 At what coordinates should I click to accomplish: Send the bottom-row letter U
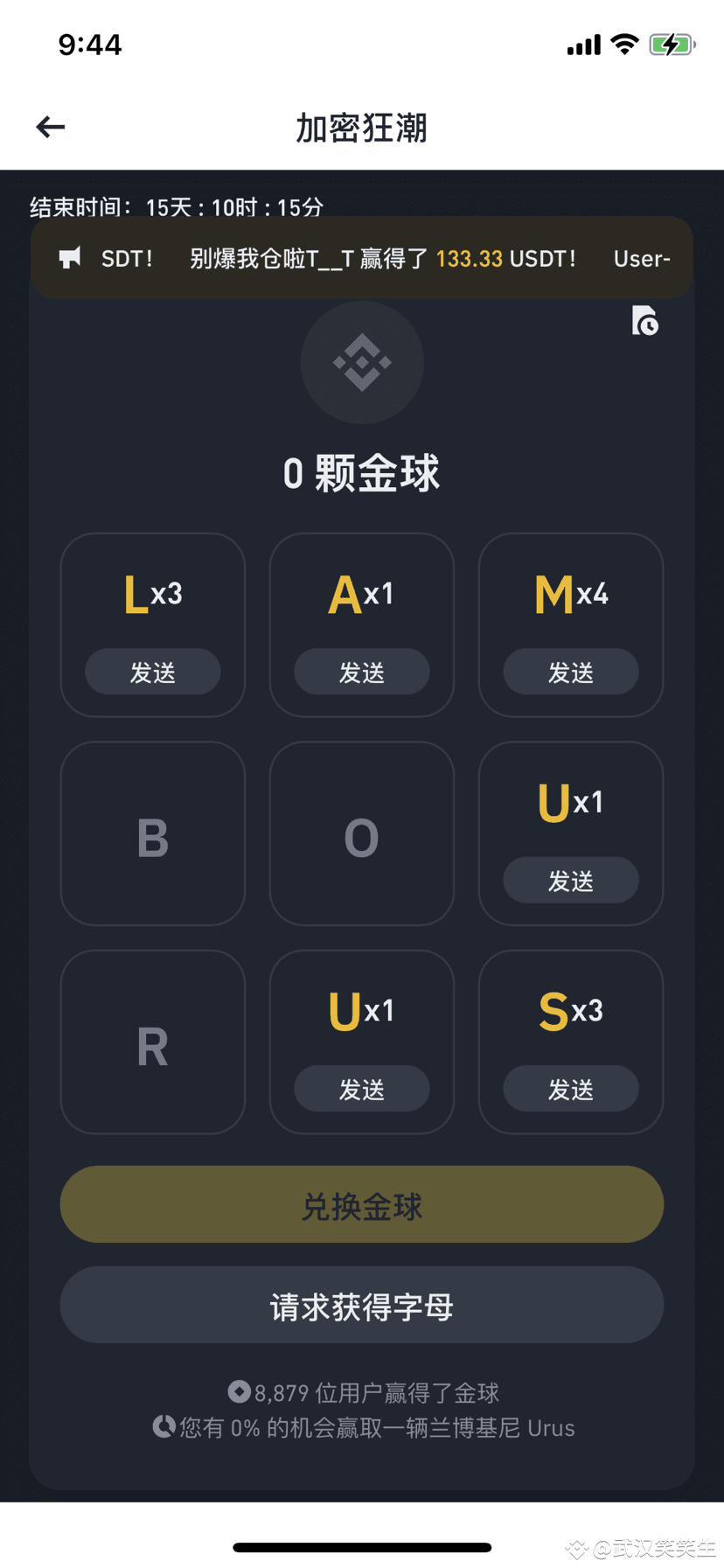coord(361,1089)
